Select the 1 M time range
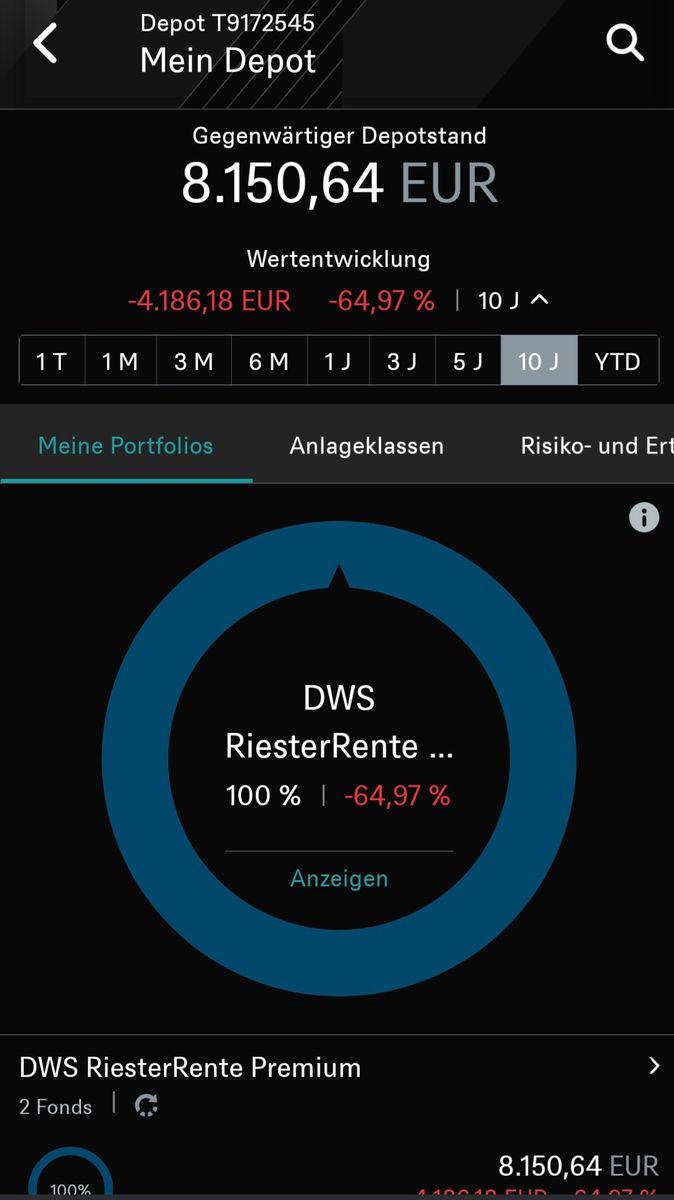This screenshot has height=1200, width=674. tap(120, 361)
